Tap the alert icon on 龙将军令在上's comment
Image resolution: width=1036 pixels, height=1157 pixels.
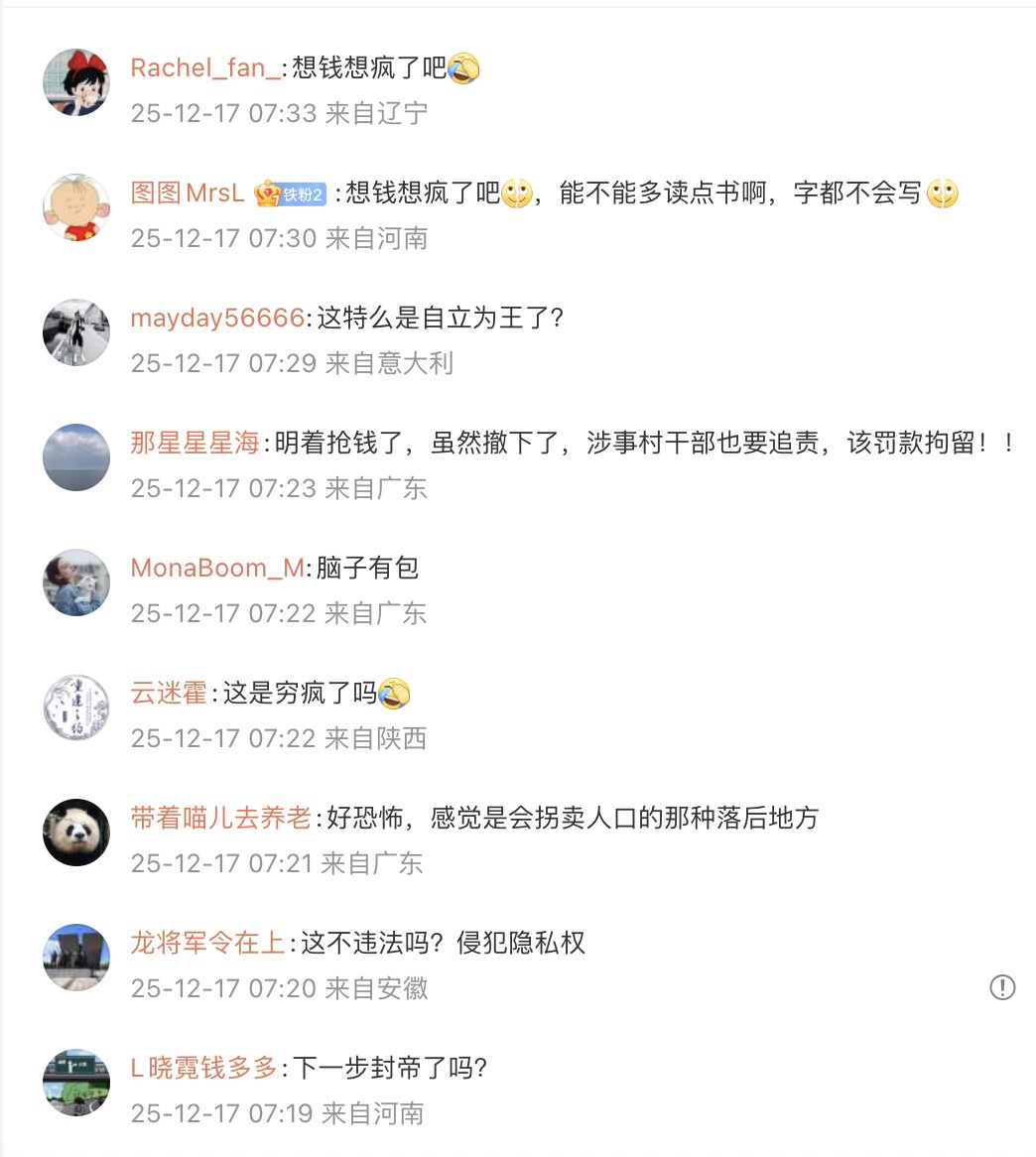click(1002, 987)
